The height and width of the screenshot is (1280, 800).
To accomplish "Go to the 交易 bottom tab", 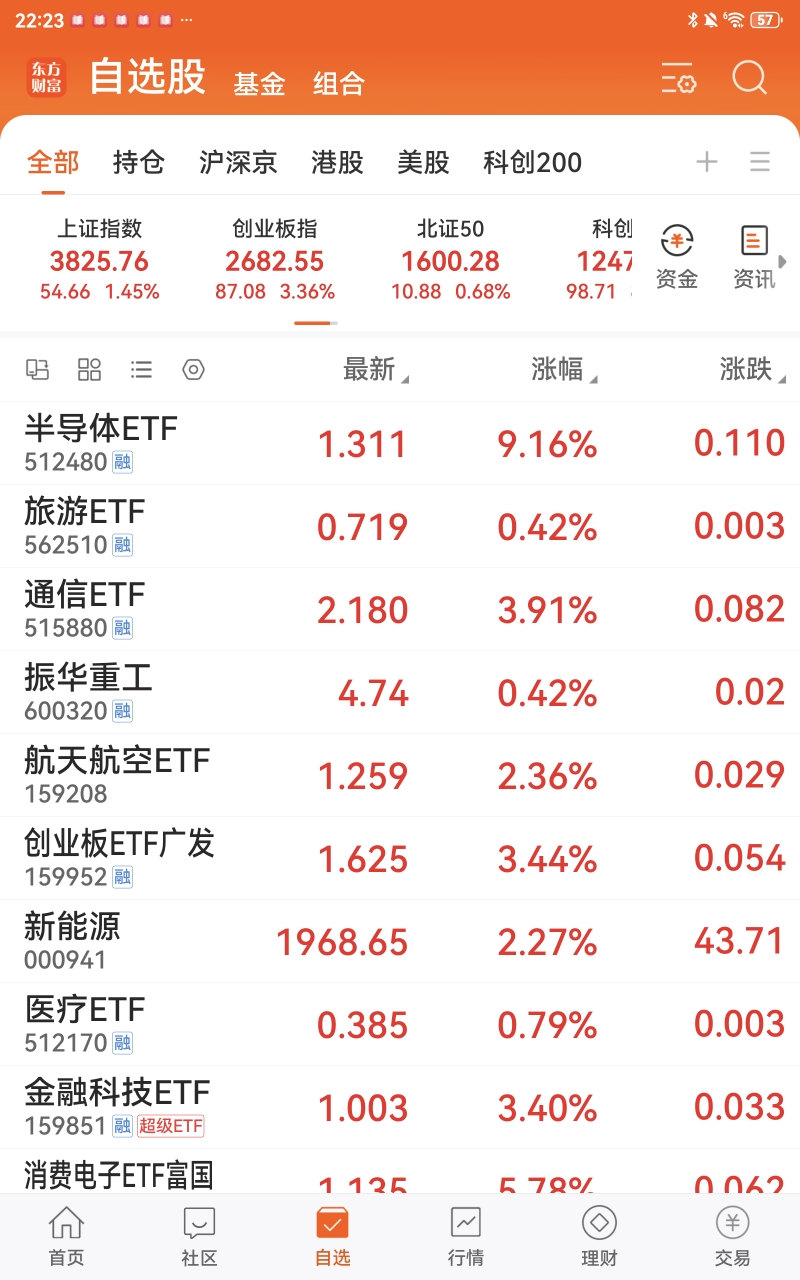I will point(732,1237).
